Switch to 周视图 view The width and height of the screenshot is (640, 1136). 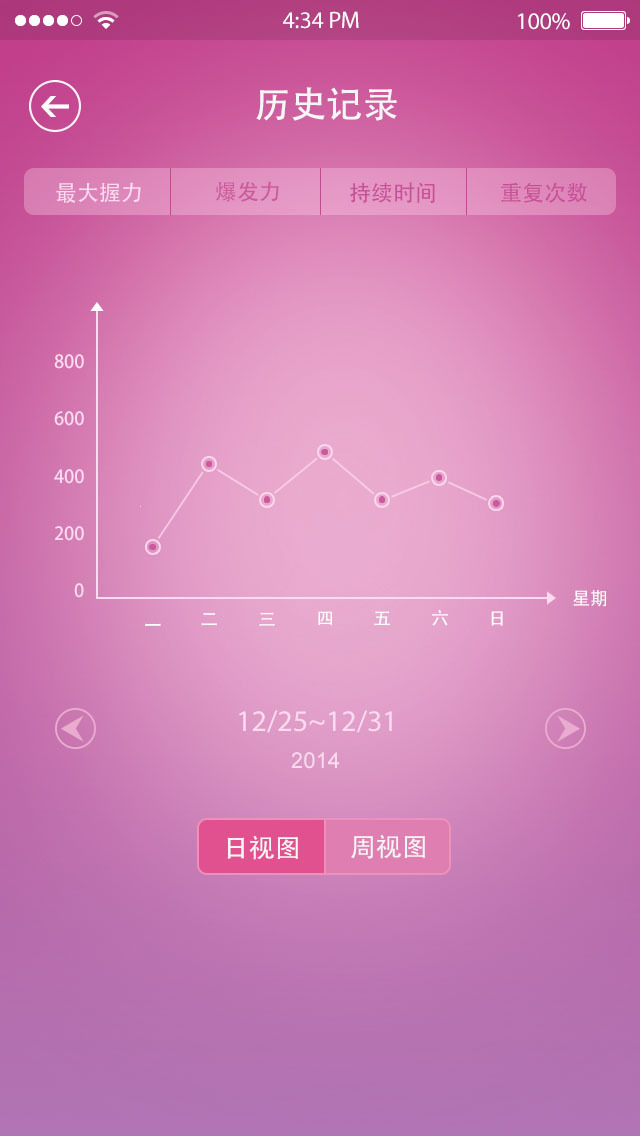click(x=388, y=846)
